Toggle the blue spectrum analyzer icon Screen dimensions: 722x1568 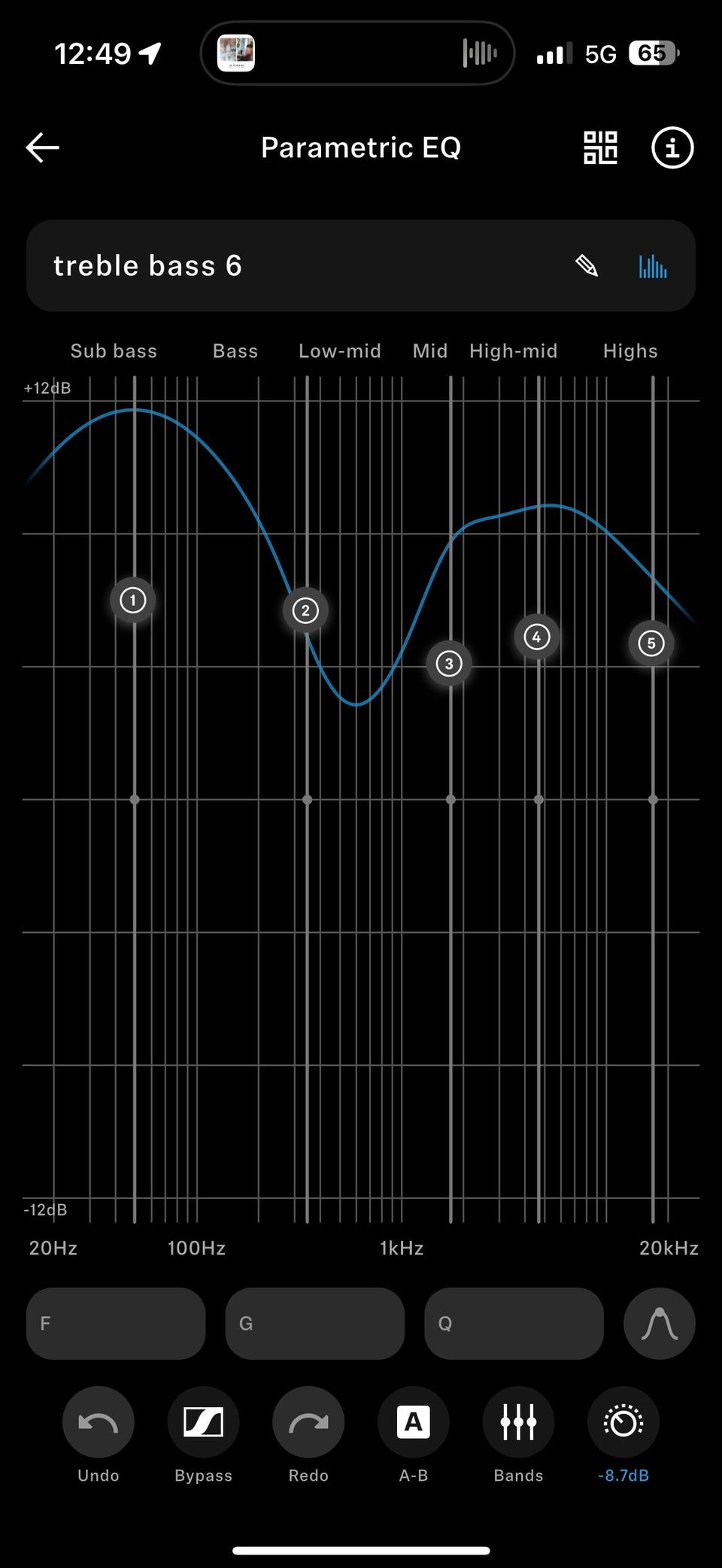pos(652,265)
